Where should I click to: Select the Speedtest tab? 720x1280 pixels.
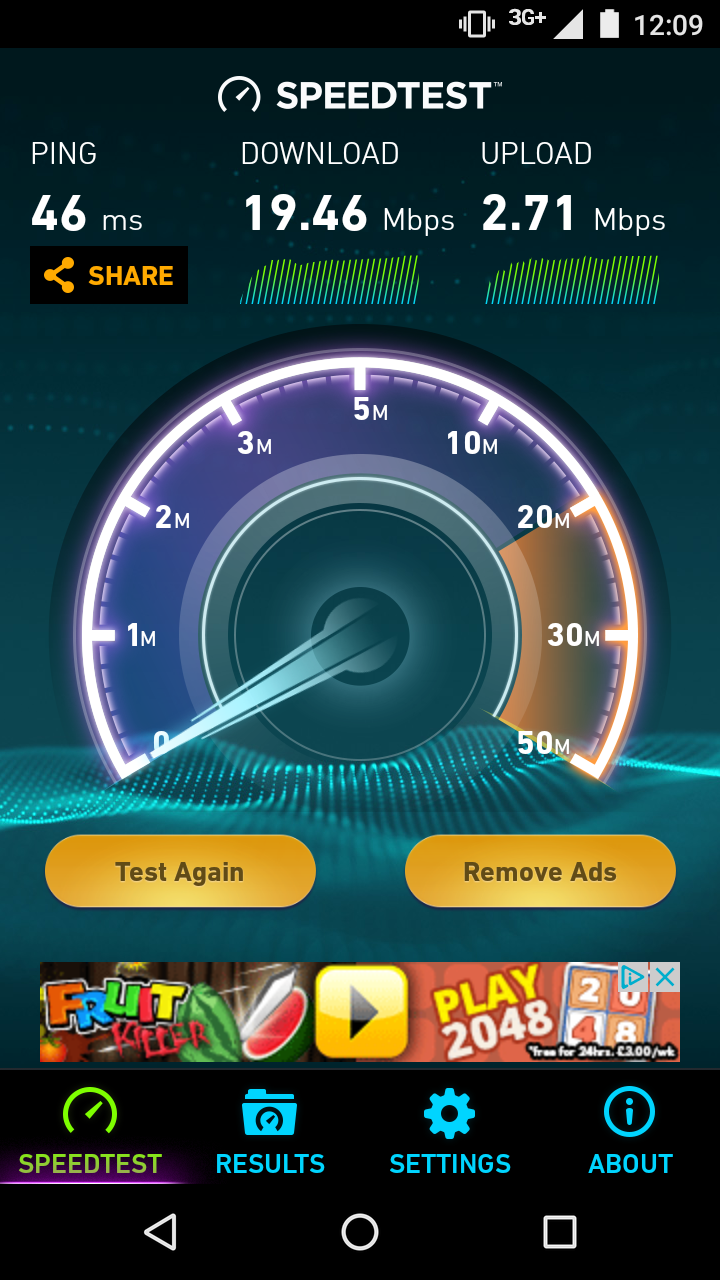tap(90, 1133)
